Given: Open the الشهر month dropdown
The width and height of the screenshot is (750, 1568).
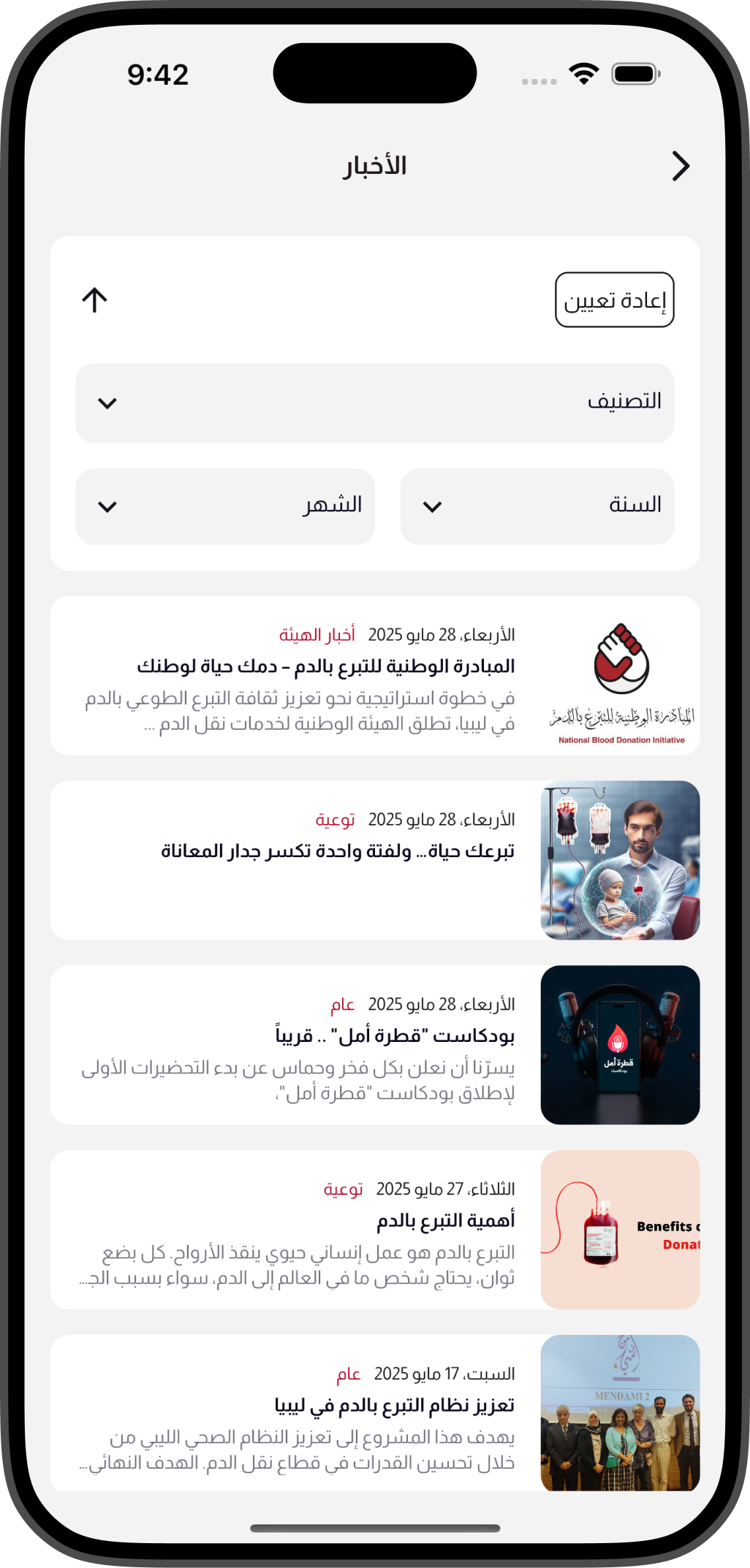Looking at the screenshot, I should [x=225, y=506].
